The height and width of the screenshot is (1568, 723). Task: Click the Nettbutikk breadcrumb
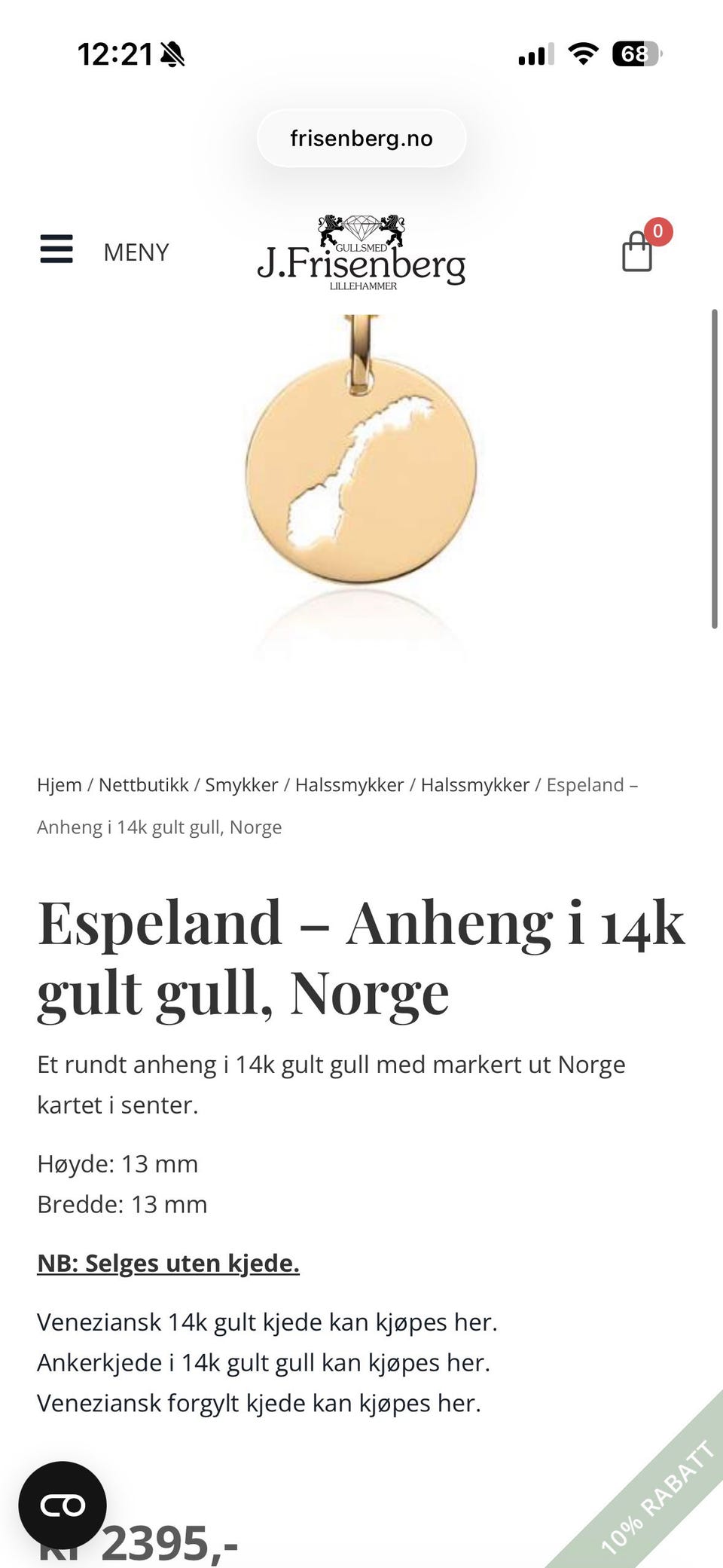point(144,784)
